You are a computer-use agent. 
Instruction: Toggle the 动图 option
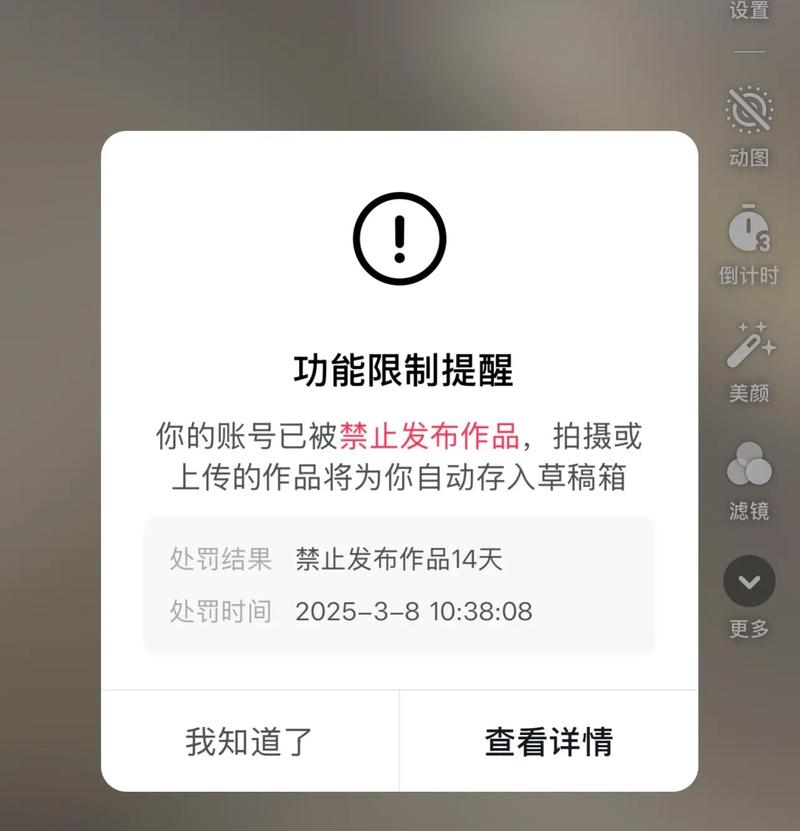coord(749,111)
